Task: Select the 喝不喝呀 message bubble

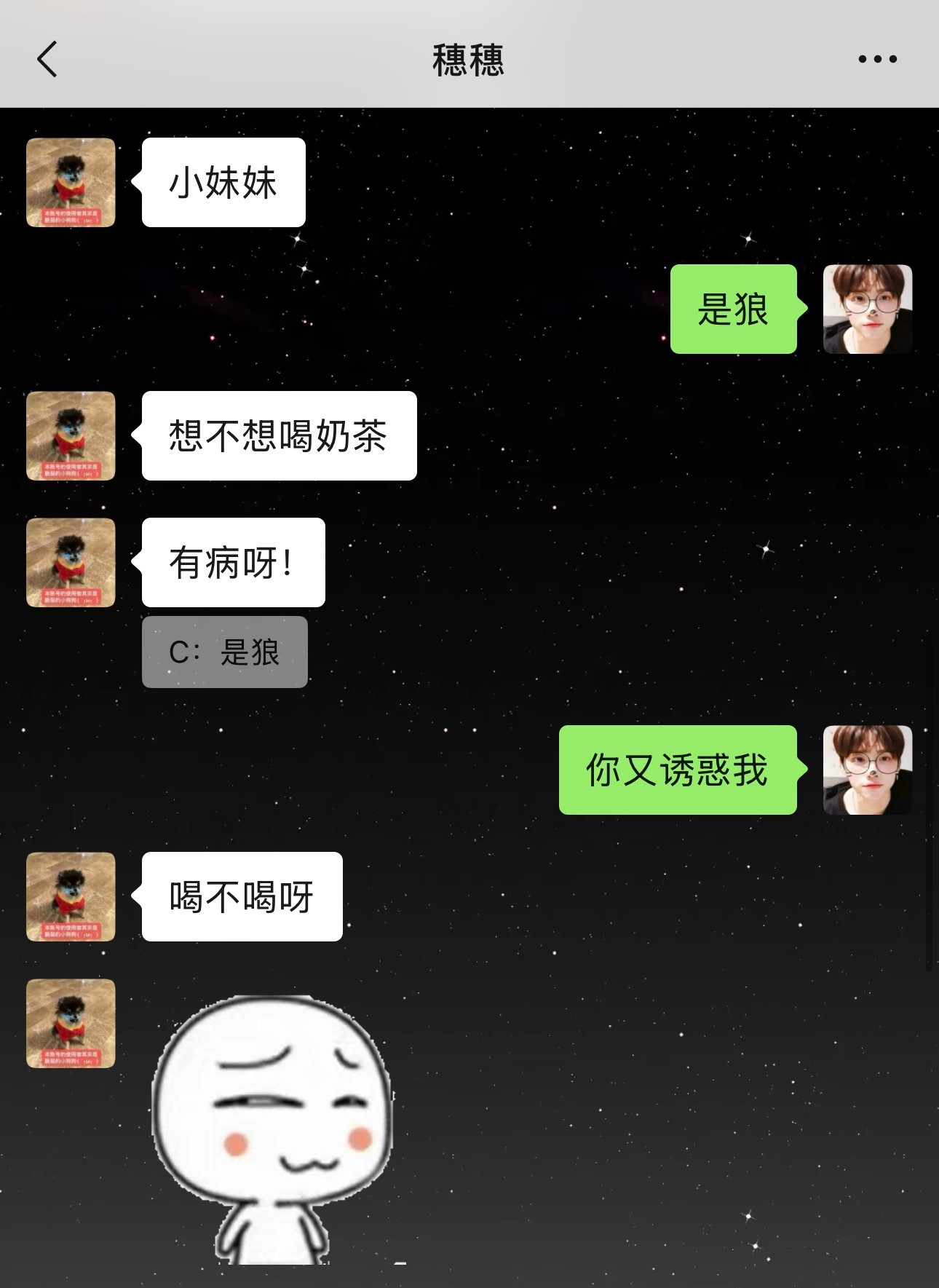Action: pos(240,898)
